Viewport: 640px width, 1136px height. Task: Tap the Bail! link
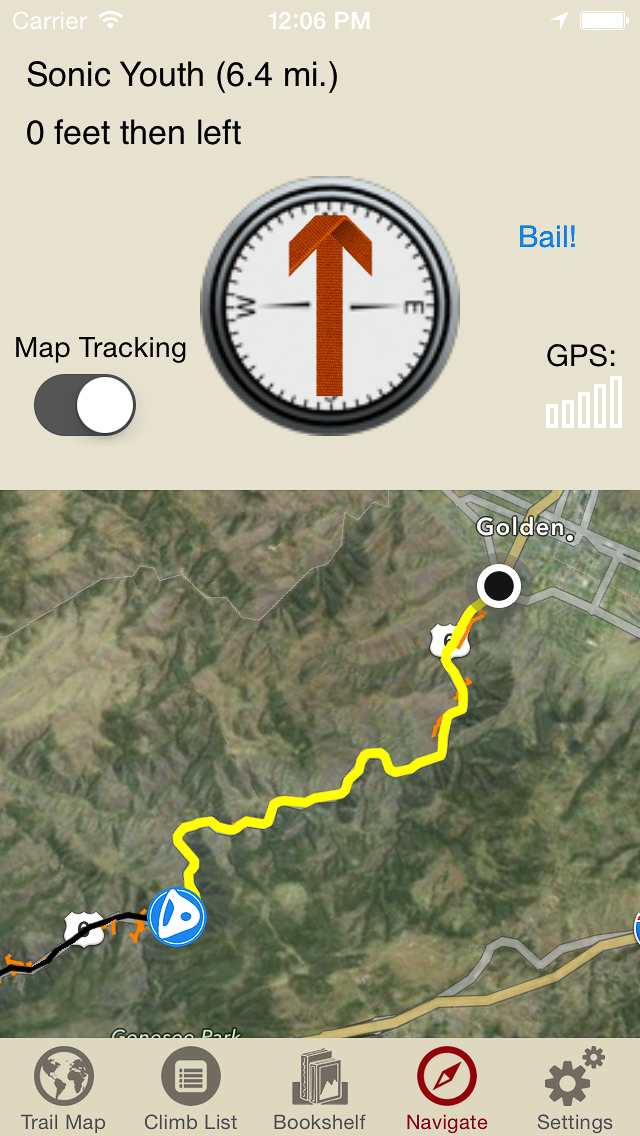point(547,237)
